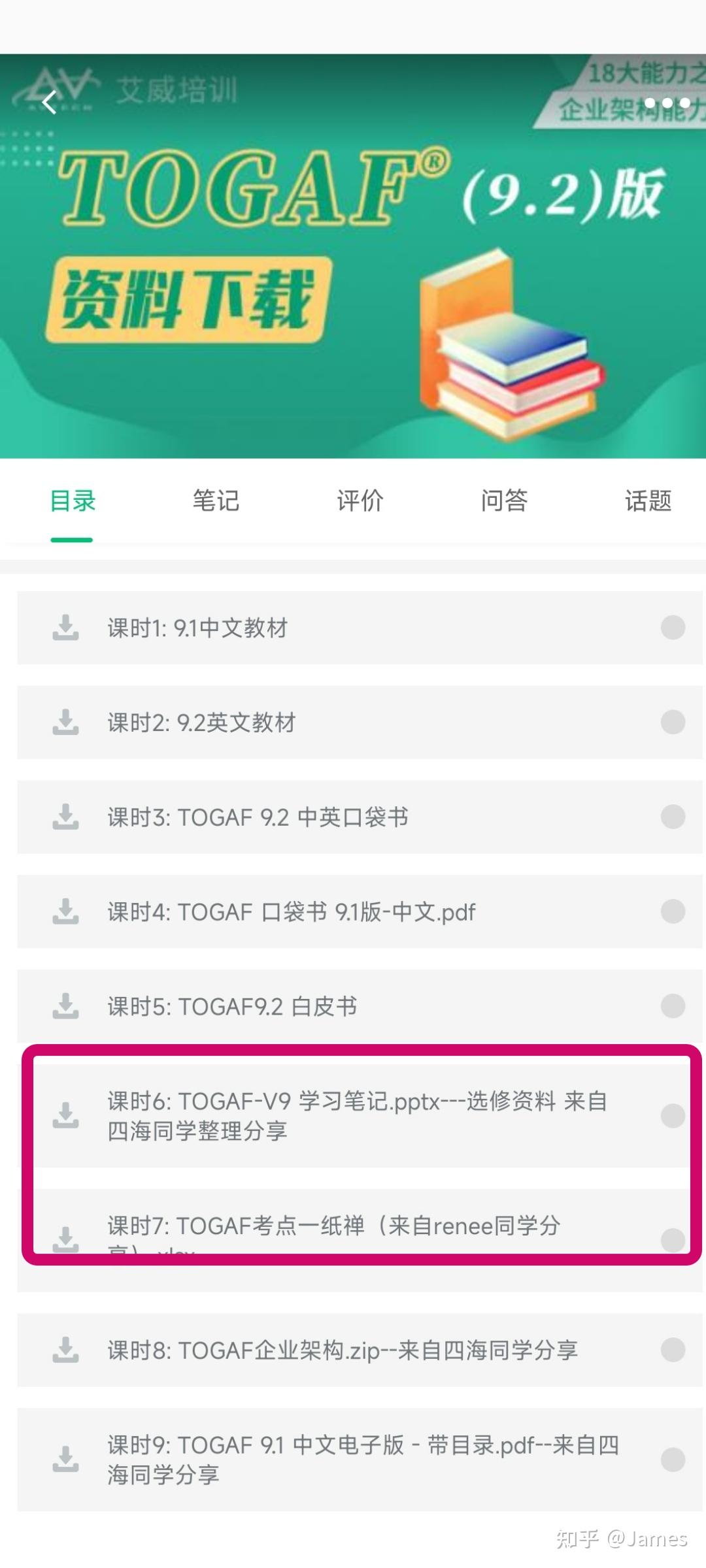
Task: Click the download icon for 课时5 TOGAF9.2 白皮书
Action: pos(64,1007)
